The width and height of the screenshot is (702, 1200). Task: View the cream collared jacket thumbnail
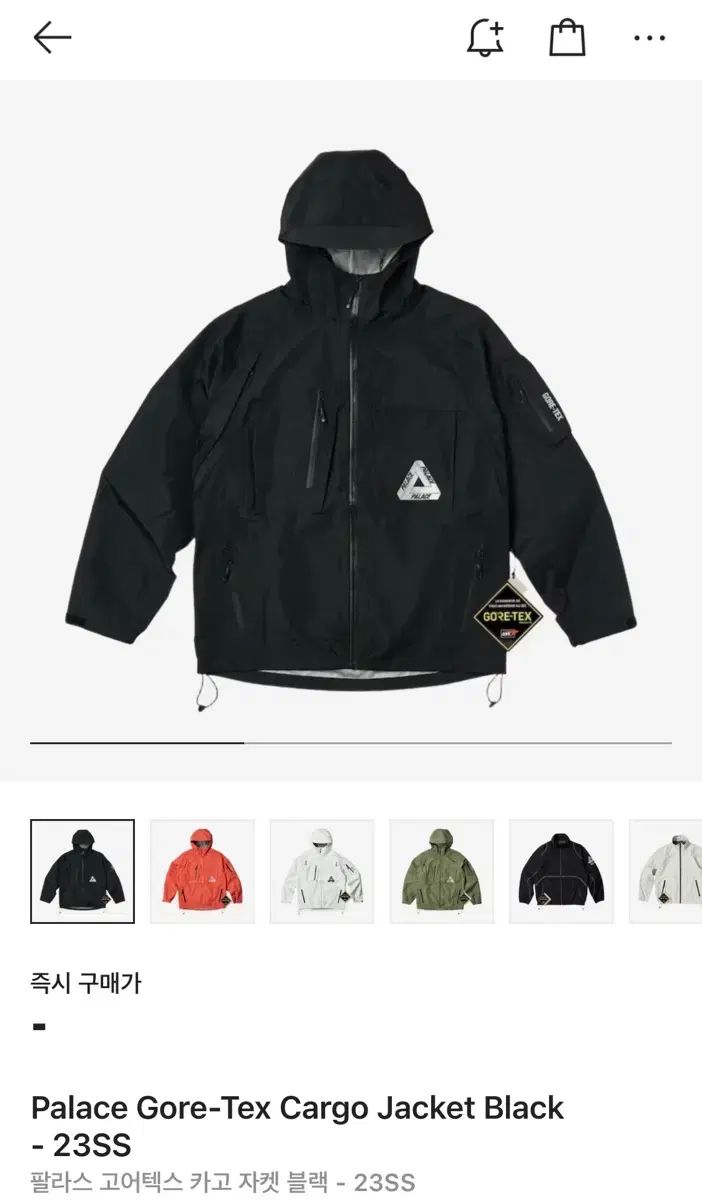pos(668,871)
